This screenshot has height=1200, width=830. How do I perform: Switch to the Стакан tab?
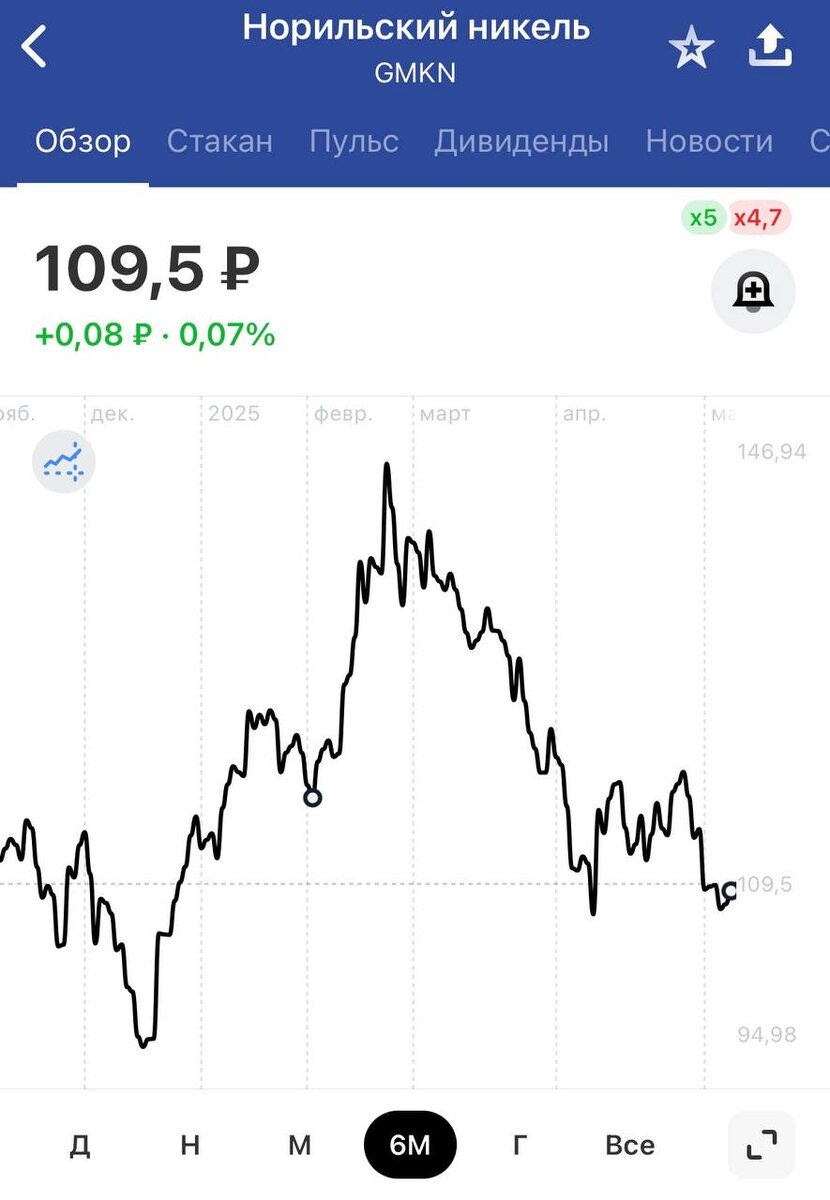point(220,141)
